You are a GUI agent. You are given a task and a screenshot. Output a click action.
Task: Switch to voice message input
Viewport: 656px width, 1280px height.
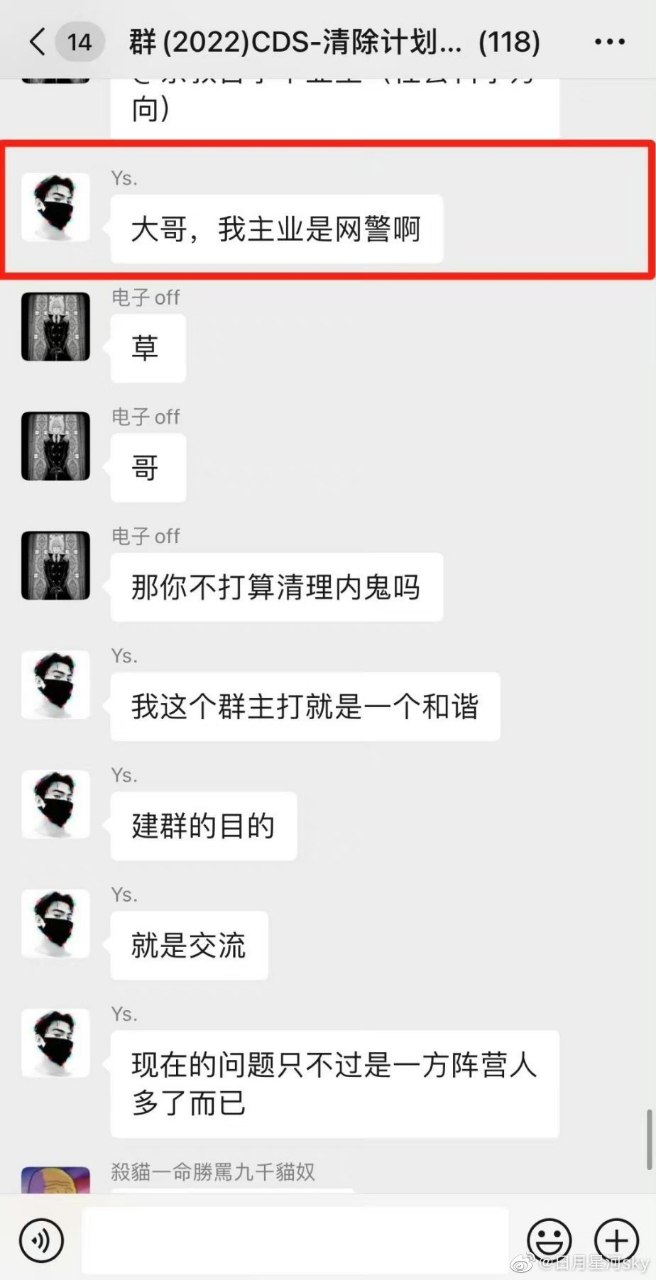(41, 1241)
